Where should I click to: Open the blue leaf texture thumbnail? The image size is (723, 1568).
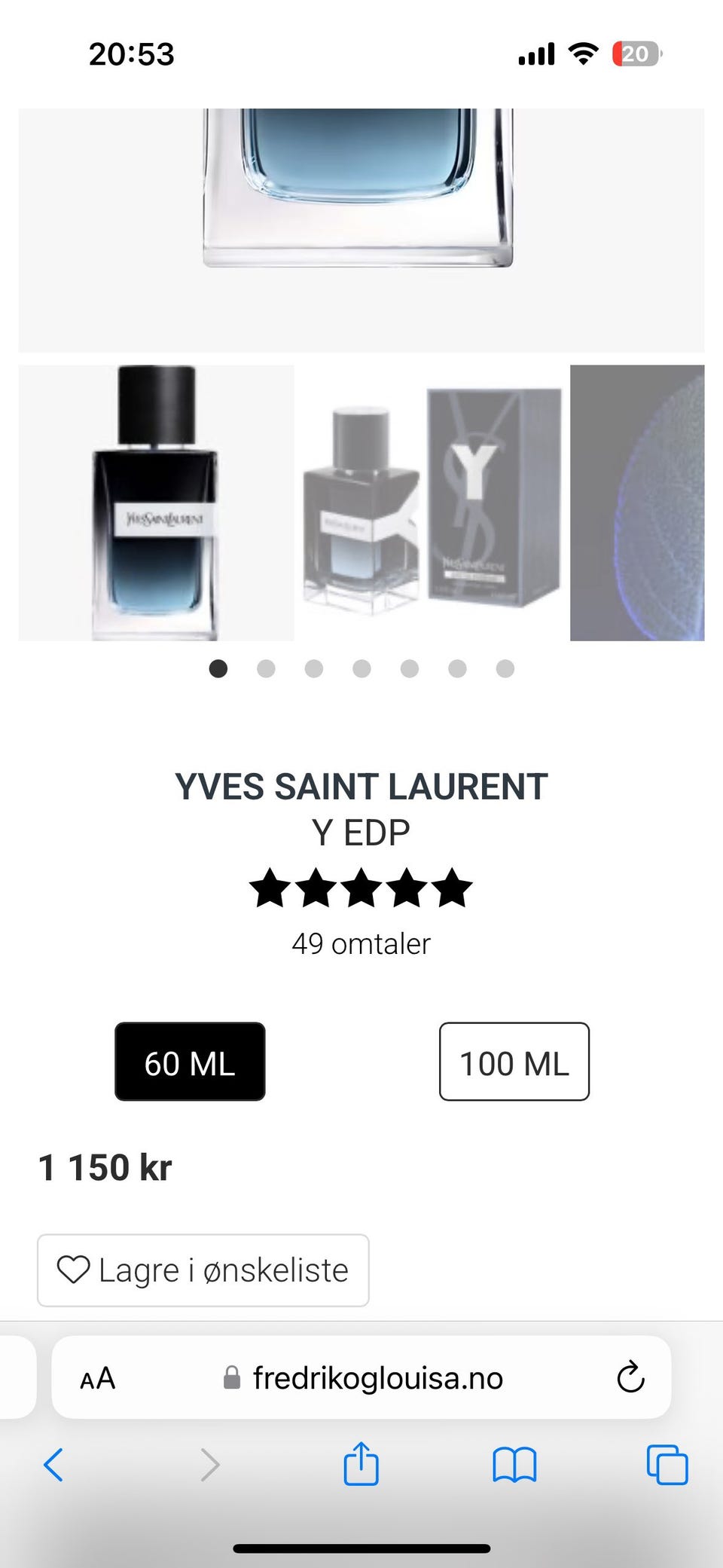click(x=637, y=503)
